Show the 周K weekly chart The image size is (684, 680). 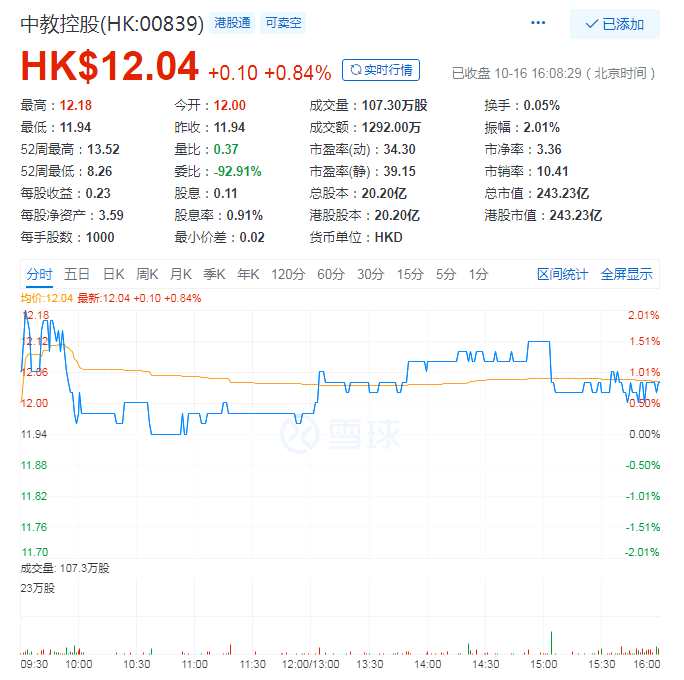[x=147, y=274]
